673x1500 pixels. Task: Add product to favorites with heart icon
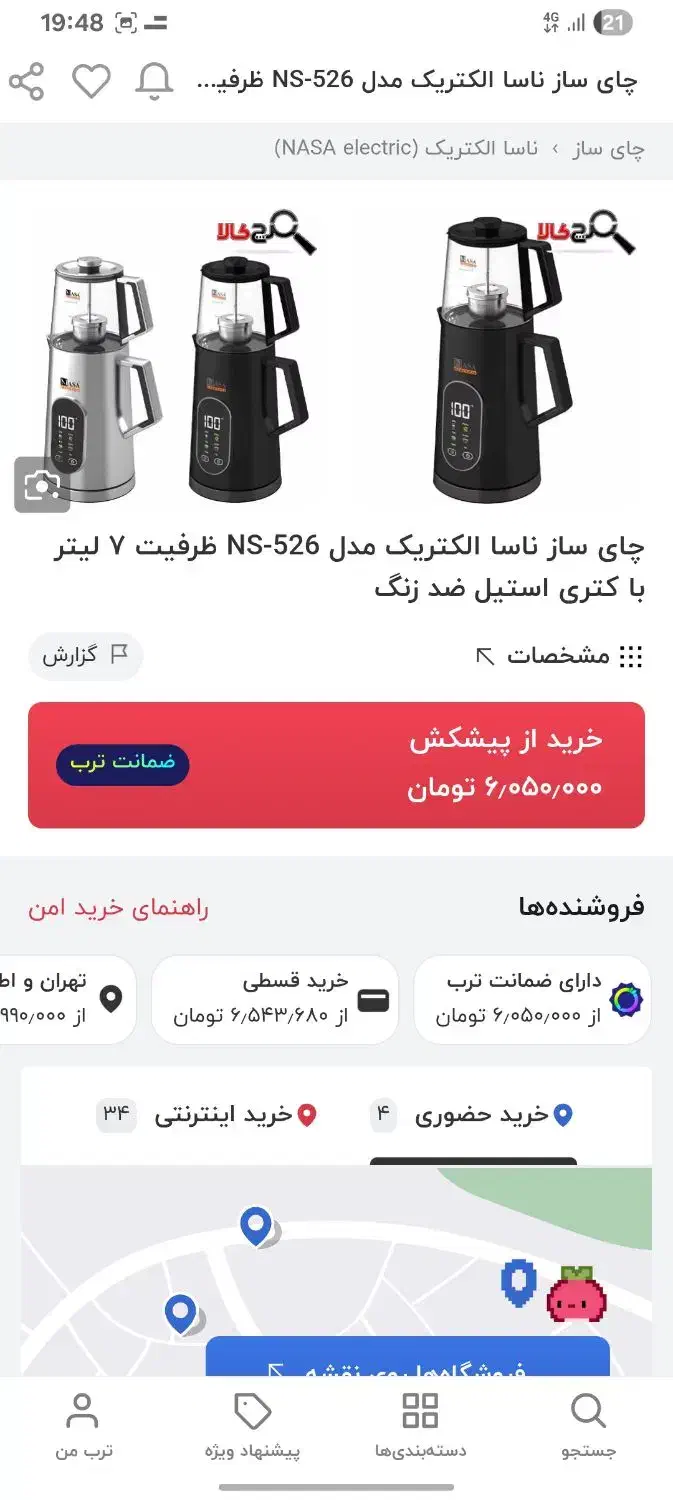tap(91, 81)
